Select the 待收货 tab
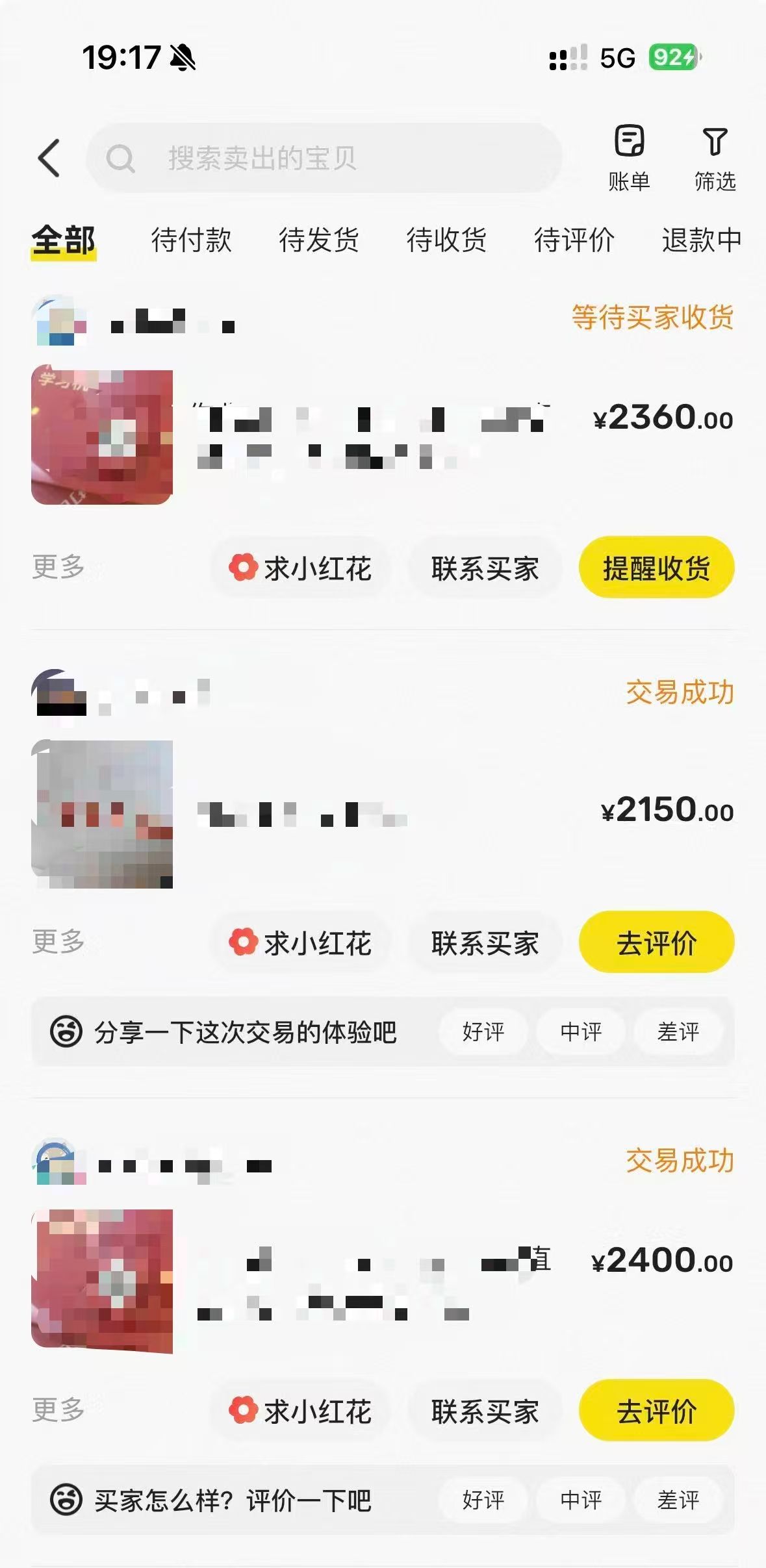Screen dimensions: 766x1568 click(446, 240)
